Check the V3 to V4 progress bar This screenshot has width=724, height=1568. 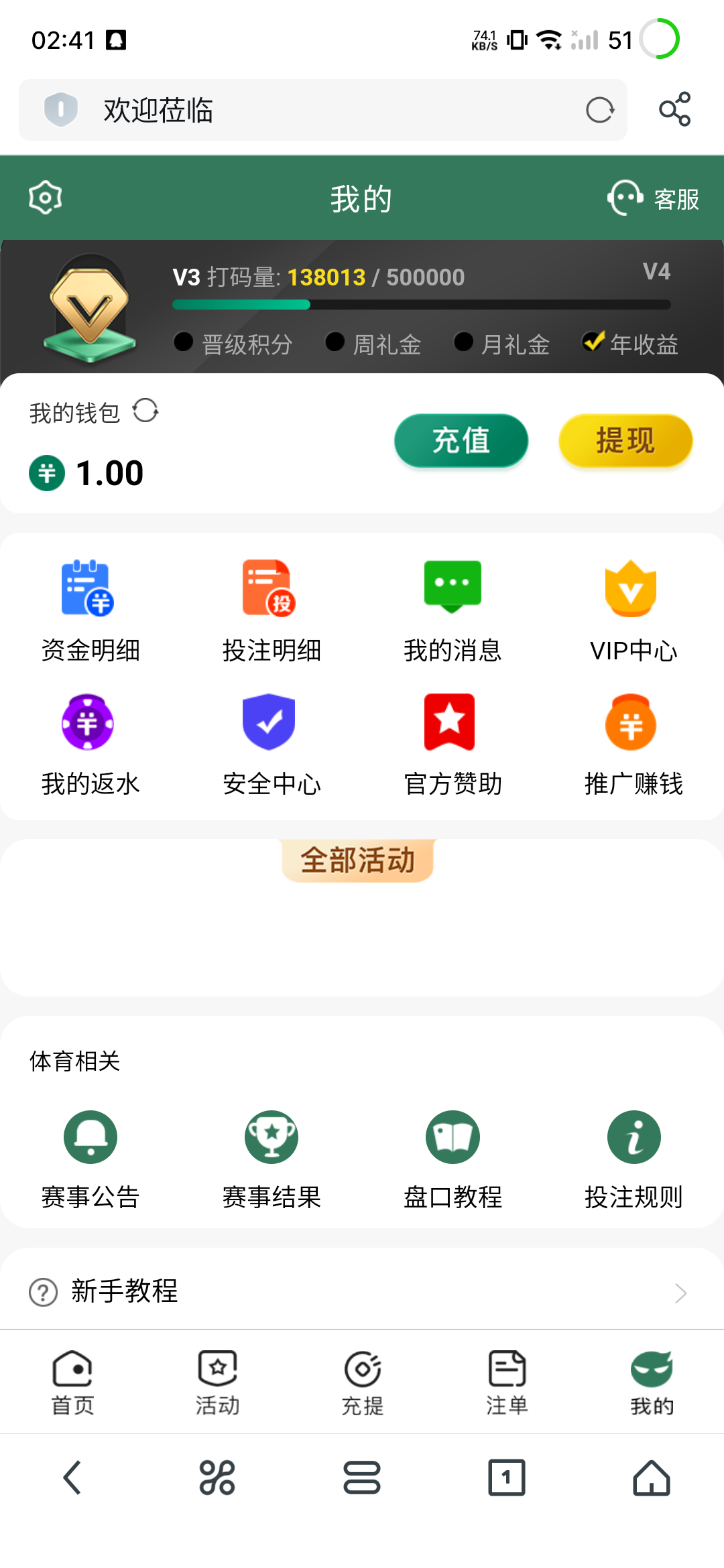coord(421,304)
